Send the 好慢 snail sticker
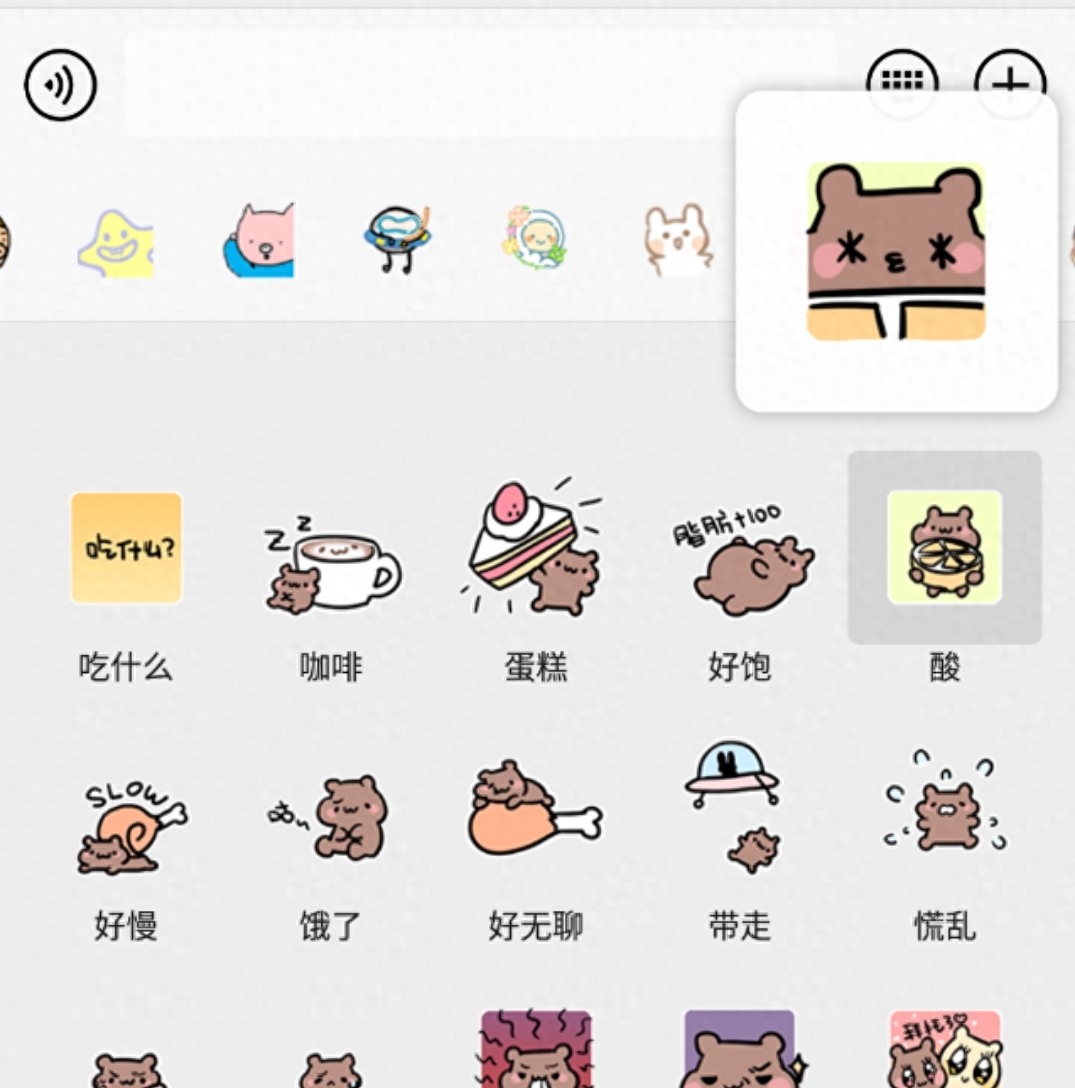Viewport: 1075px width, 1088px height. click(126, 823)
